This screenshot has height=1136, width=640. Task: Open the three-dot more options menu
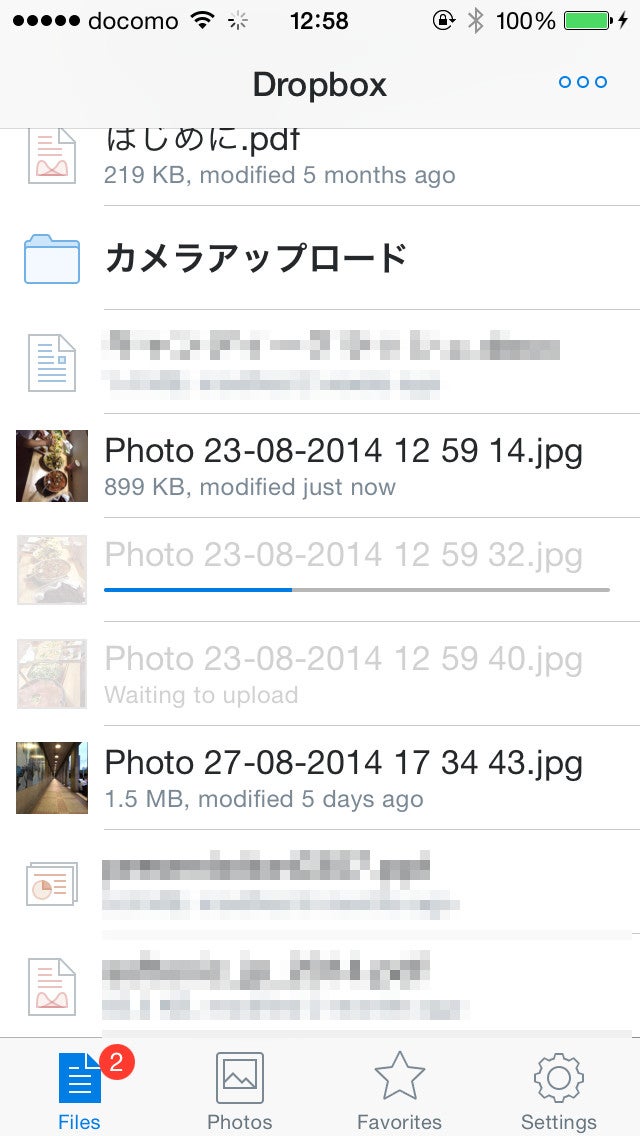point(583,82)
